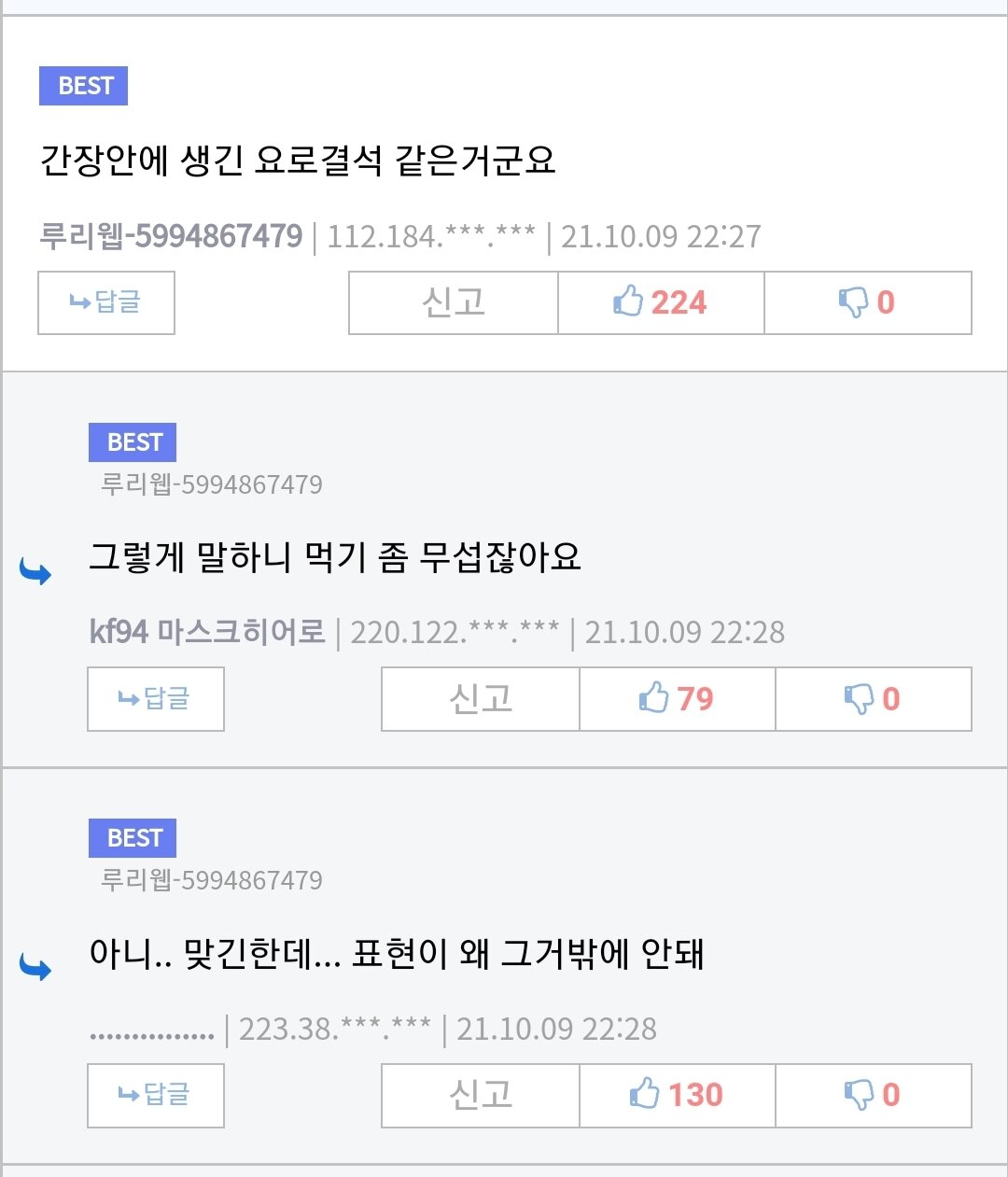Upvote the comment with 130 likes

[677, 1095]
